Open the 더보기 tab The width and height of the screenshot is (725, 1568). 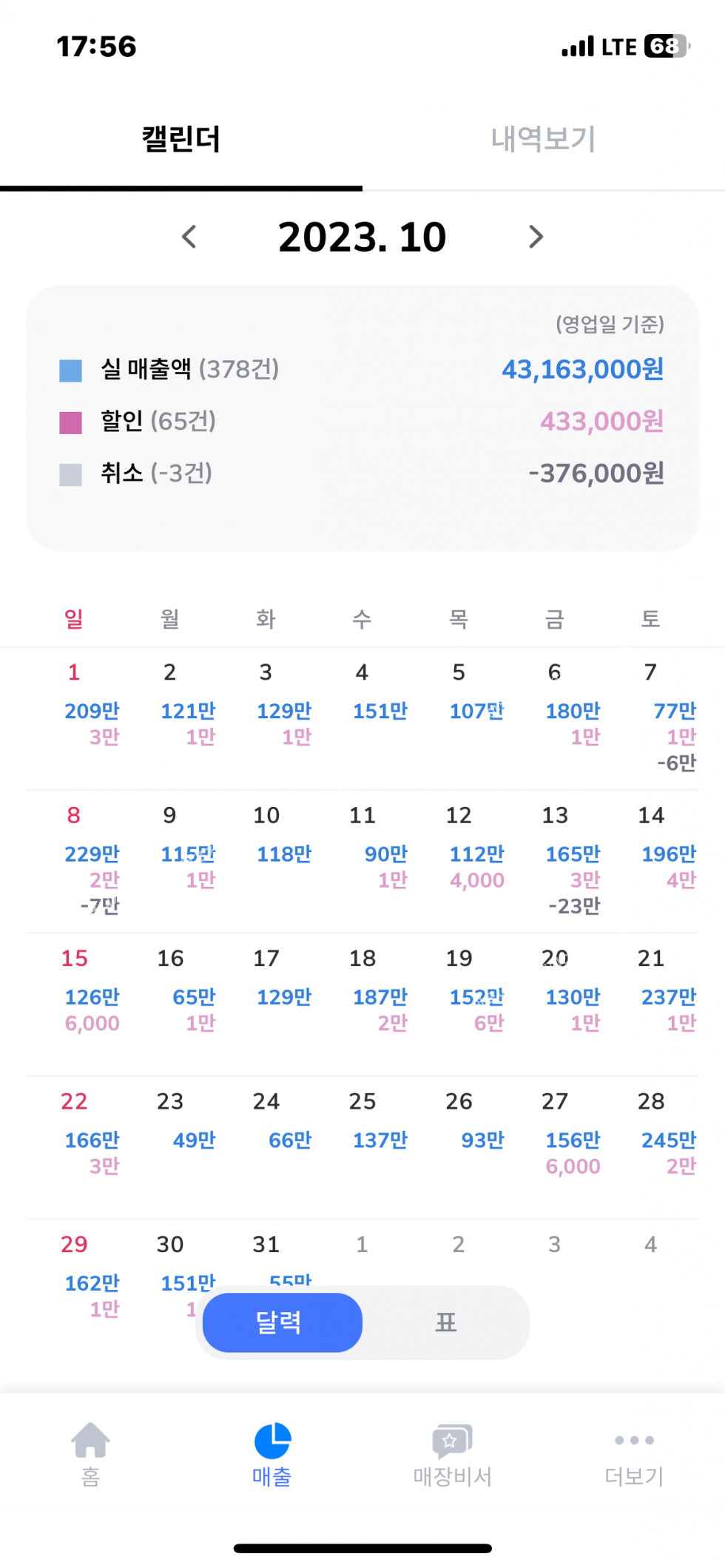pyautogui.click(x=634, y=1453)
